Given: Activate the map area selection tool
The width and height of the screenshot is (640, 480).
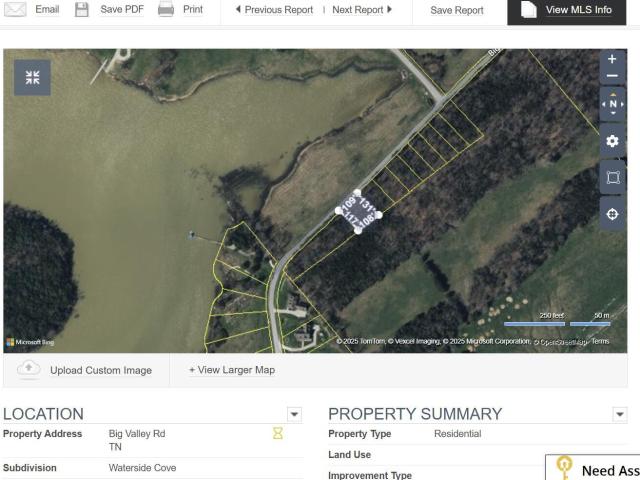Looking at the screenshot, I should coord(612,178).
